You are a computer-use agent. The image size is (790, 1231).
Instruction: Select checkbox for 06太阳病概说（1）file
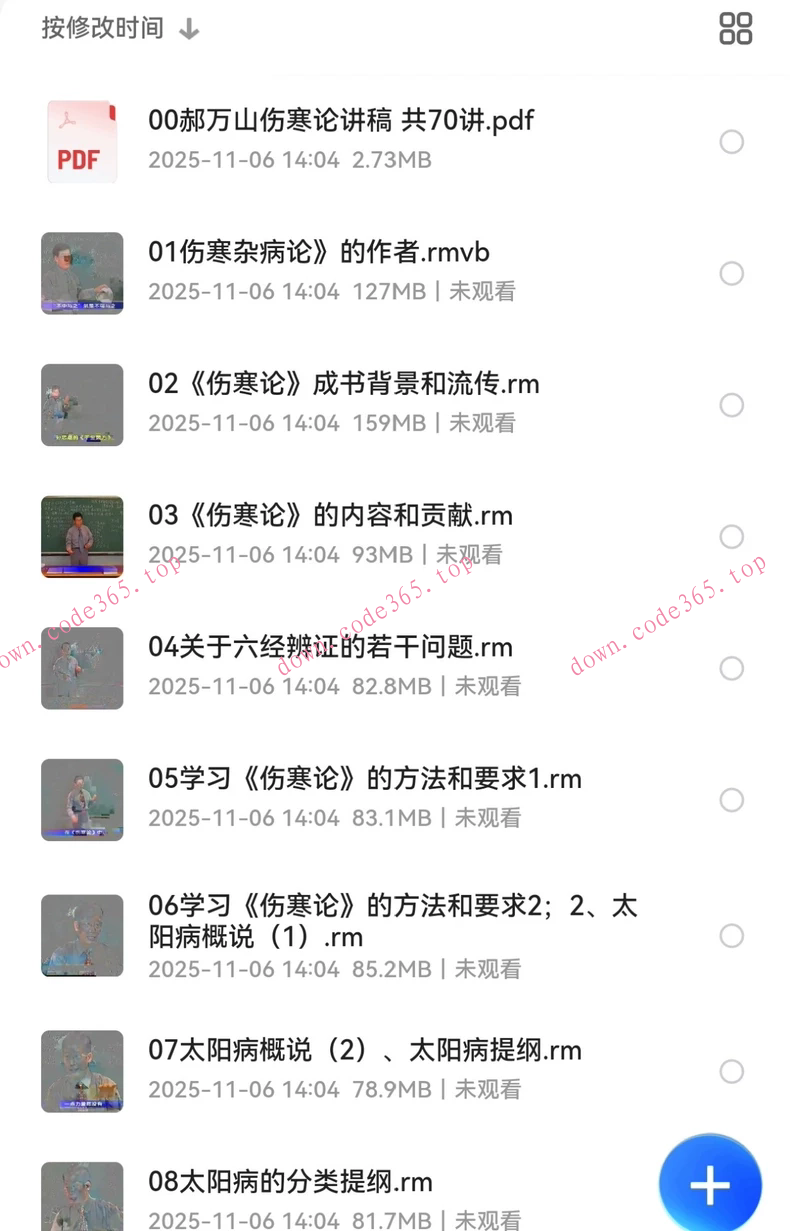tap(731, 936)
